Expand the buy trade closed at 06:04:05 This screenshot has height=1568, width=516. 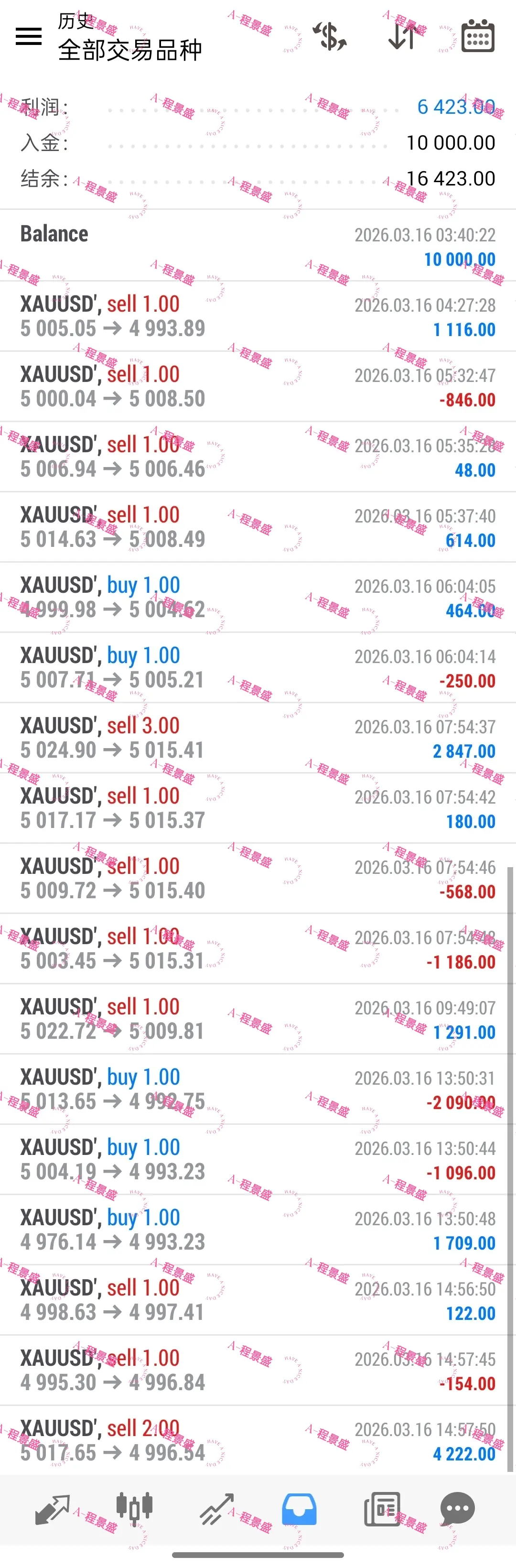pos(258,597)
